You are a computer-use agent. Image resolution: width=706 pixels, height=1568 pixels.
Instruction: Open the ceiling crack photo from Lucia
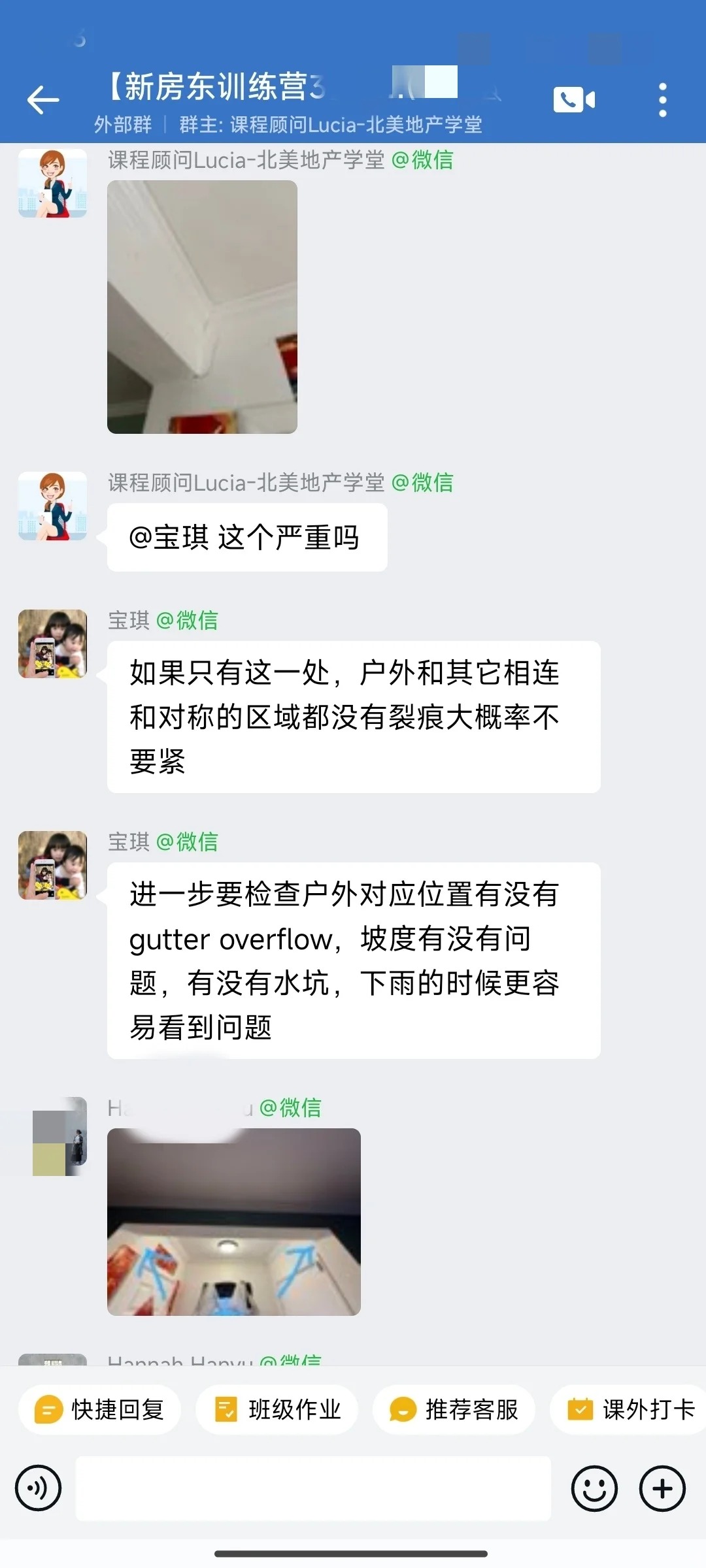(202, 306)
